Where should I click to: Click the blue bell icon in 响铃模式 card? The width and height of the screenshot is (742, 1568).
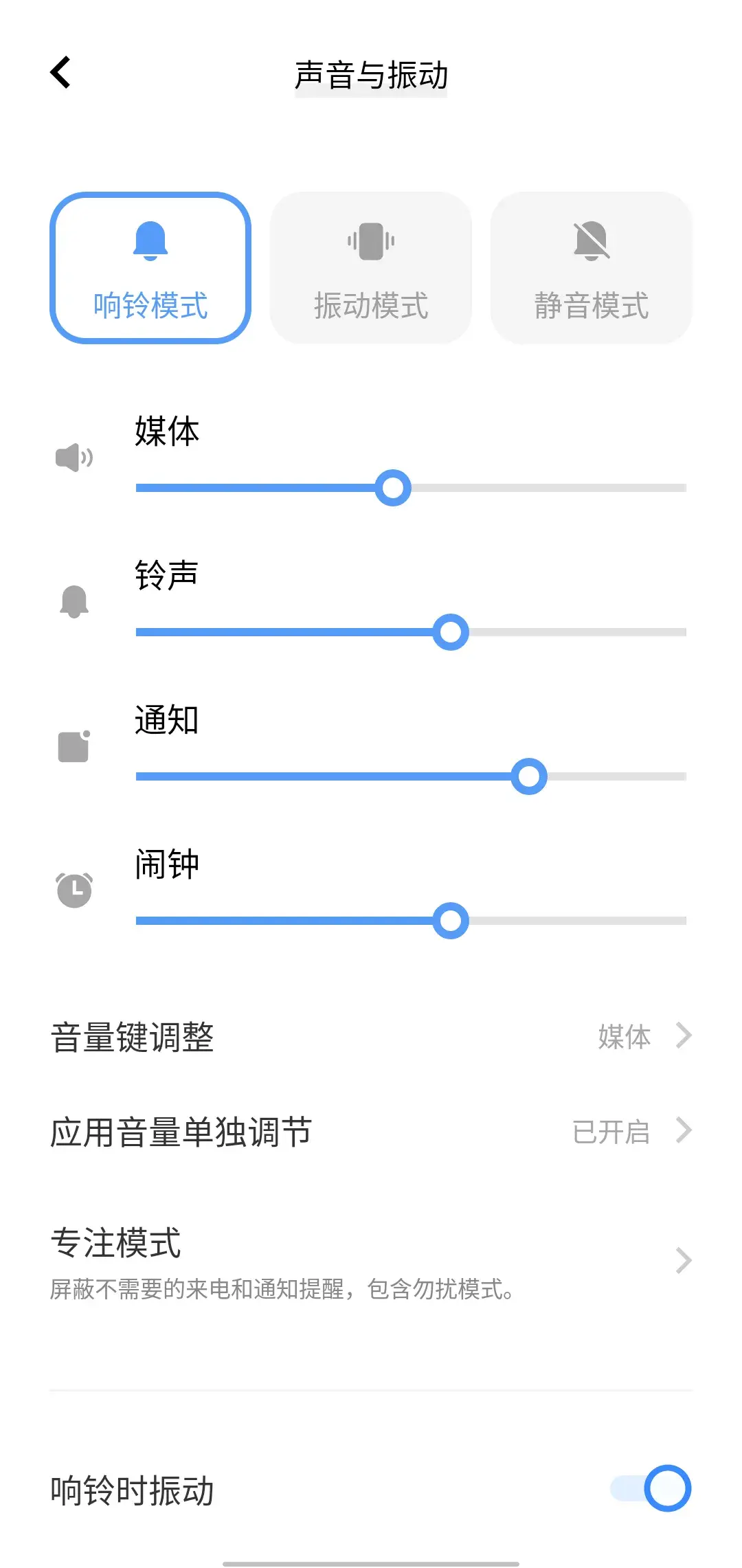coord(151,242)
